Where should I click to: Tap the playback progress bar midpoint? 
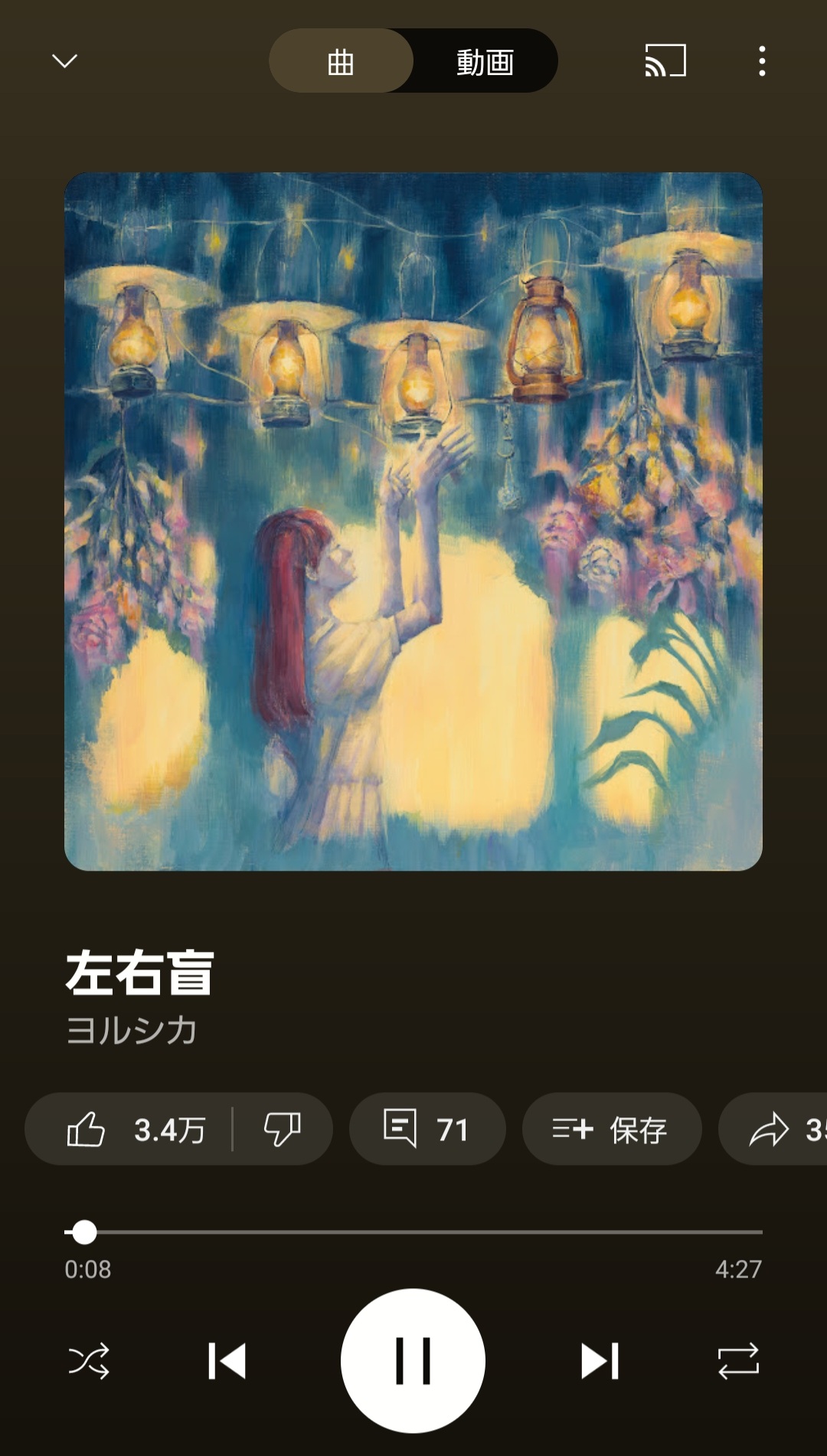413,1232
